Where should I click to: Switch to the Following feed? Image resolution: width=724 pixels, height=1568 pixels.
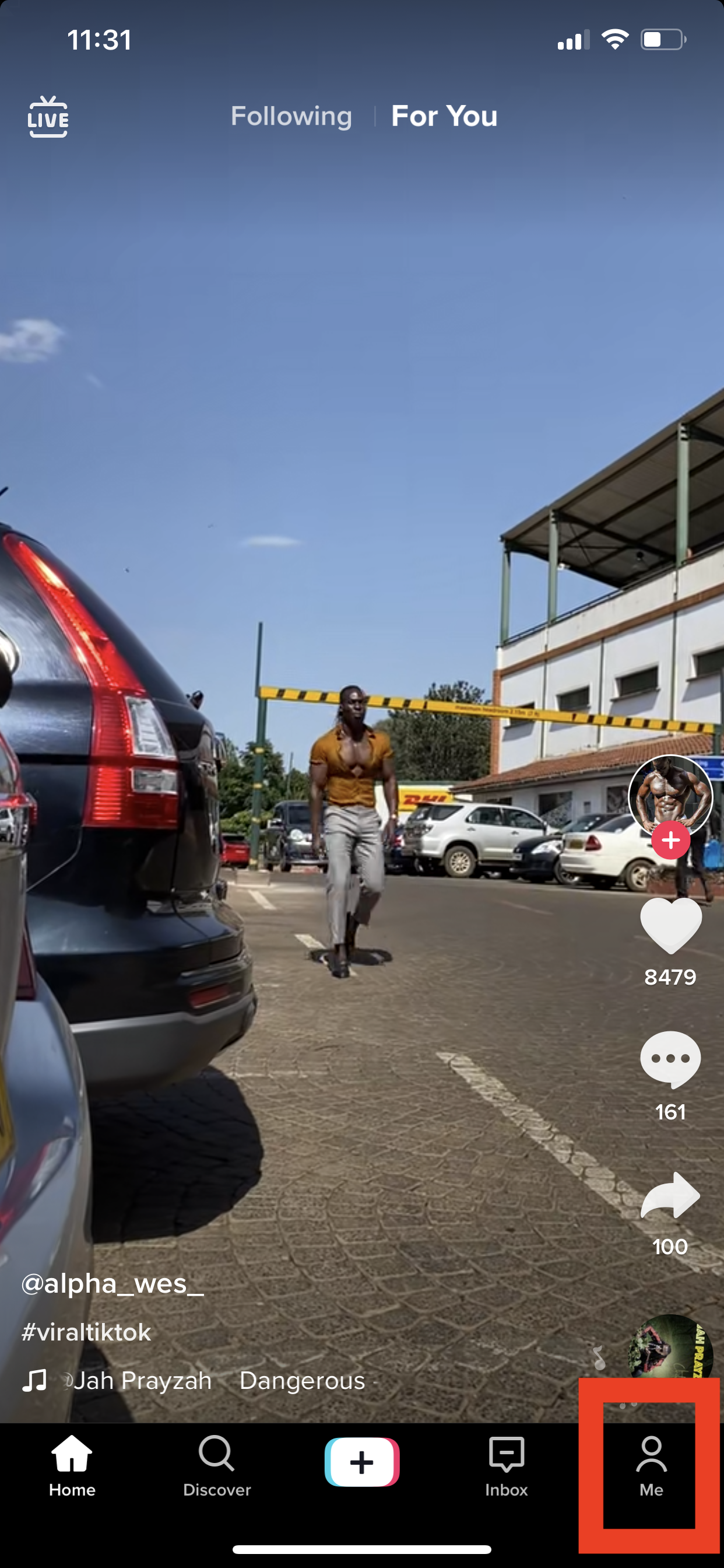tap(291, 116)
